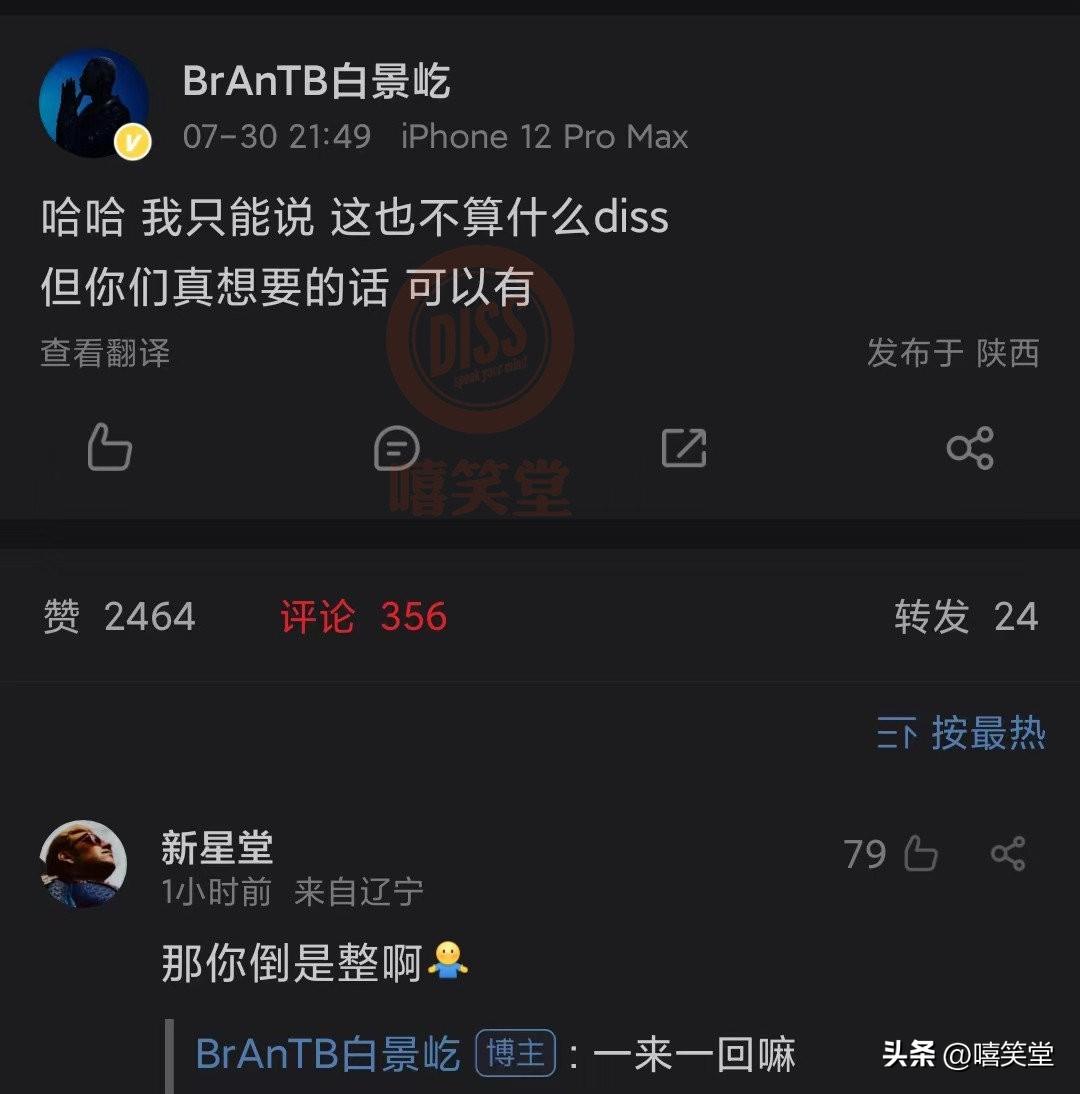Switch to the 评论 356 tab
Viewport: 1080px width, 1094px height.
(363, 617)
